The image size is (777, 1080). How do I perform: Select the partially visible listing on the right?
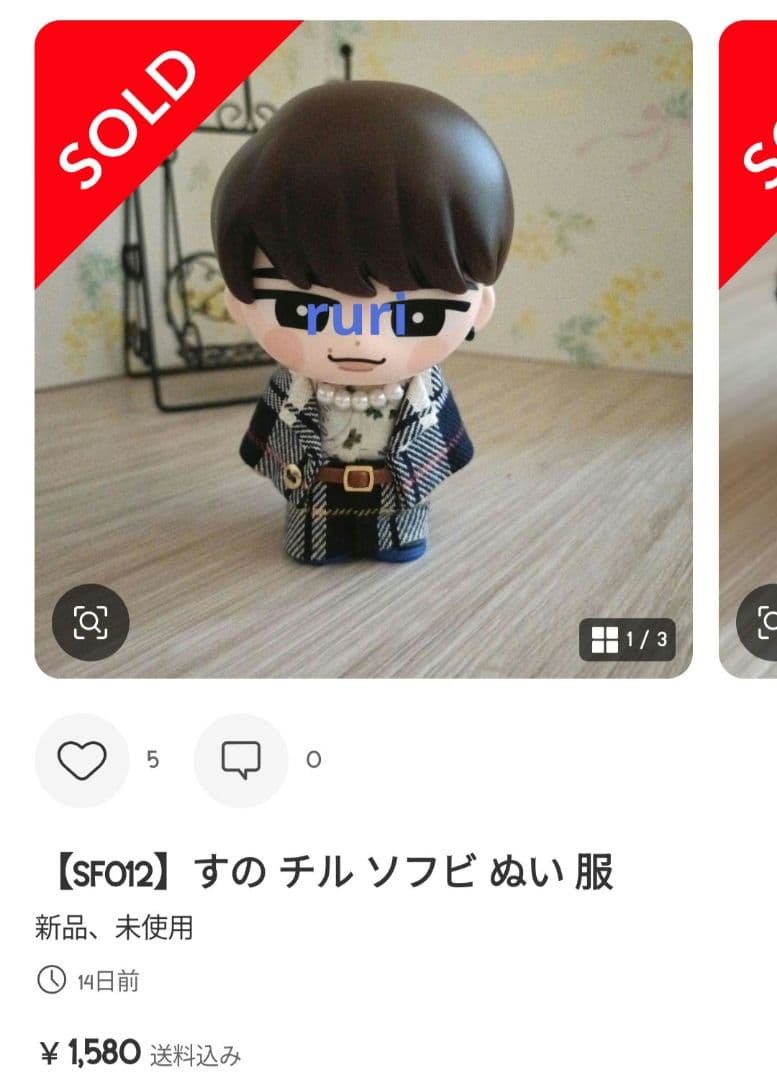click(x=750, y=350)
